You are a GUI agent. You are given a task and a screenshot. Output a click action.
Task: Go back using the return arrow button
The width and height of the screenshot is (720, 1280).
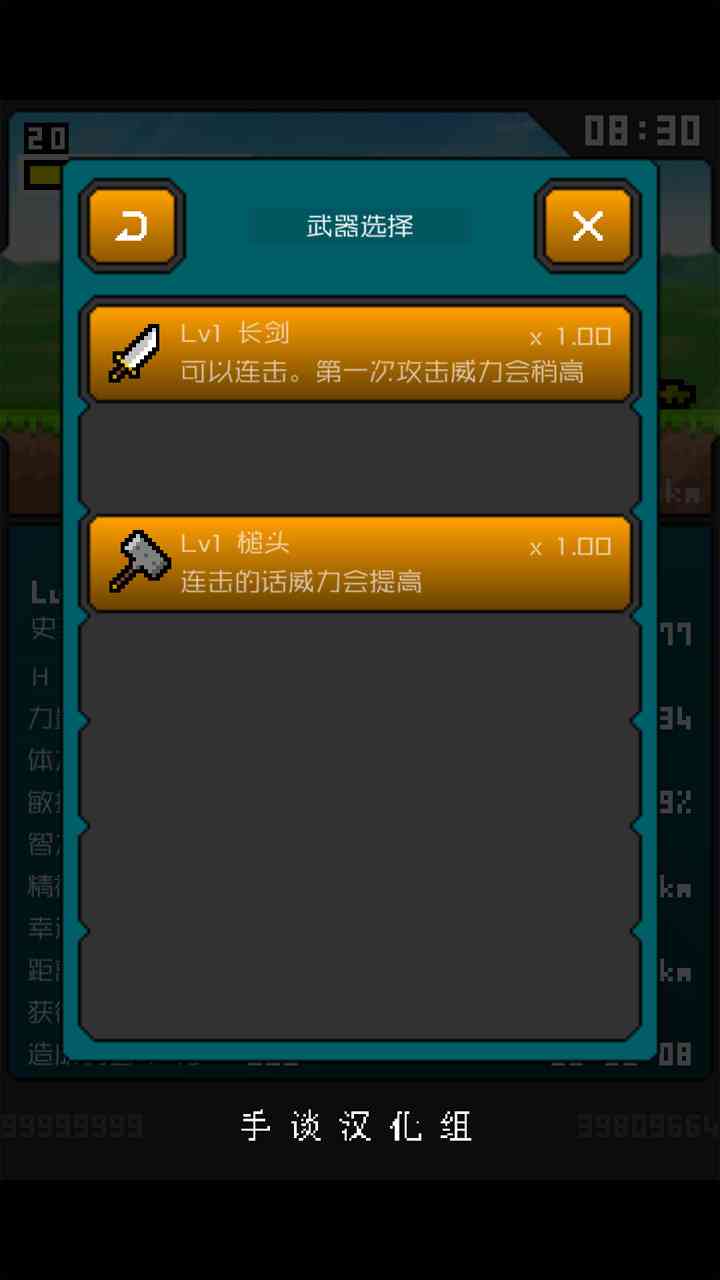tap(132, 227)
